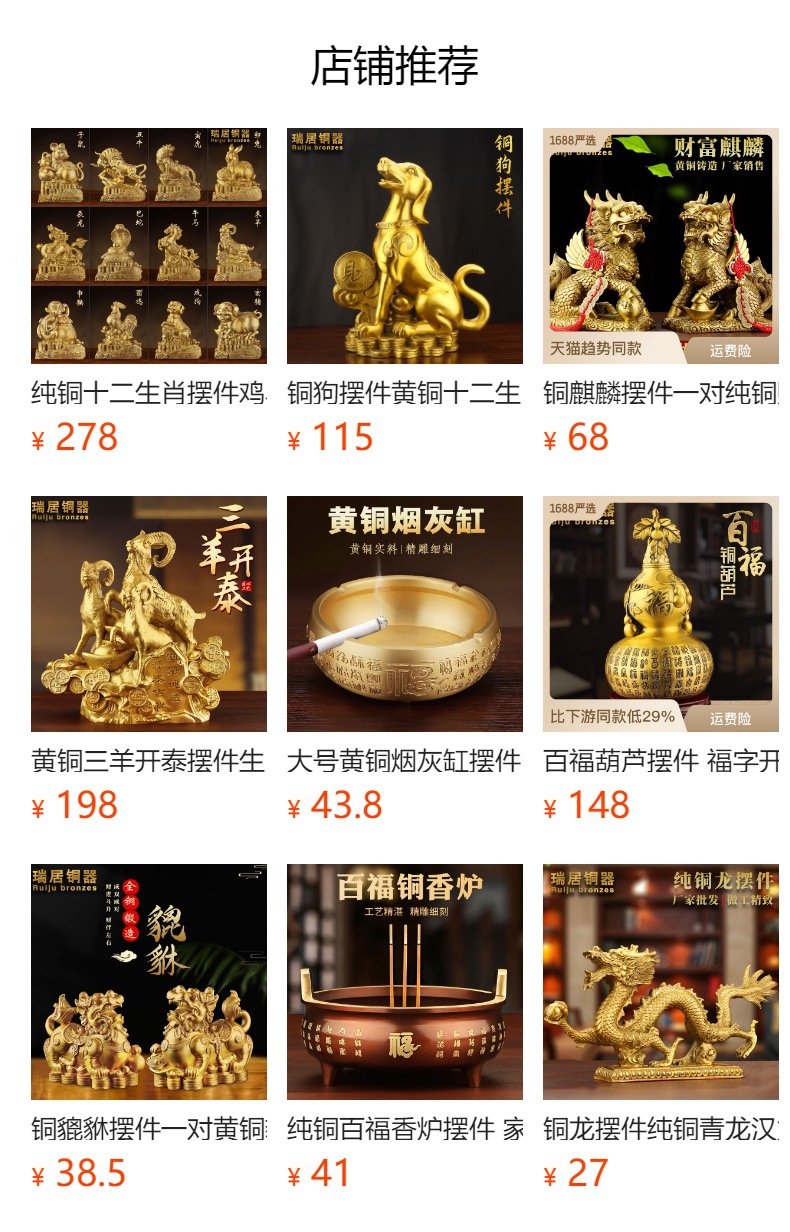This screenshot has height=1232, width=790.
Task: Open the 纯铜十二生肖摆件 product card
Action: coord(149,246)
